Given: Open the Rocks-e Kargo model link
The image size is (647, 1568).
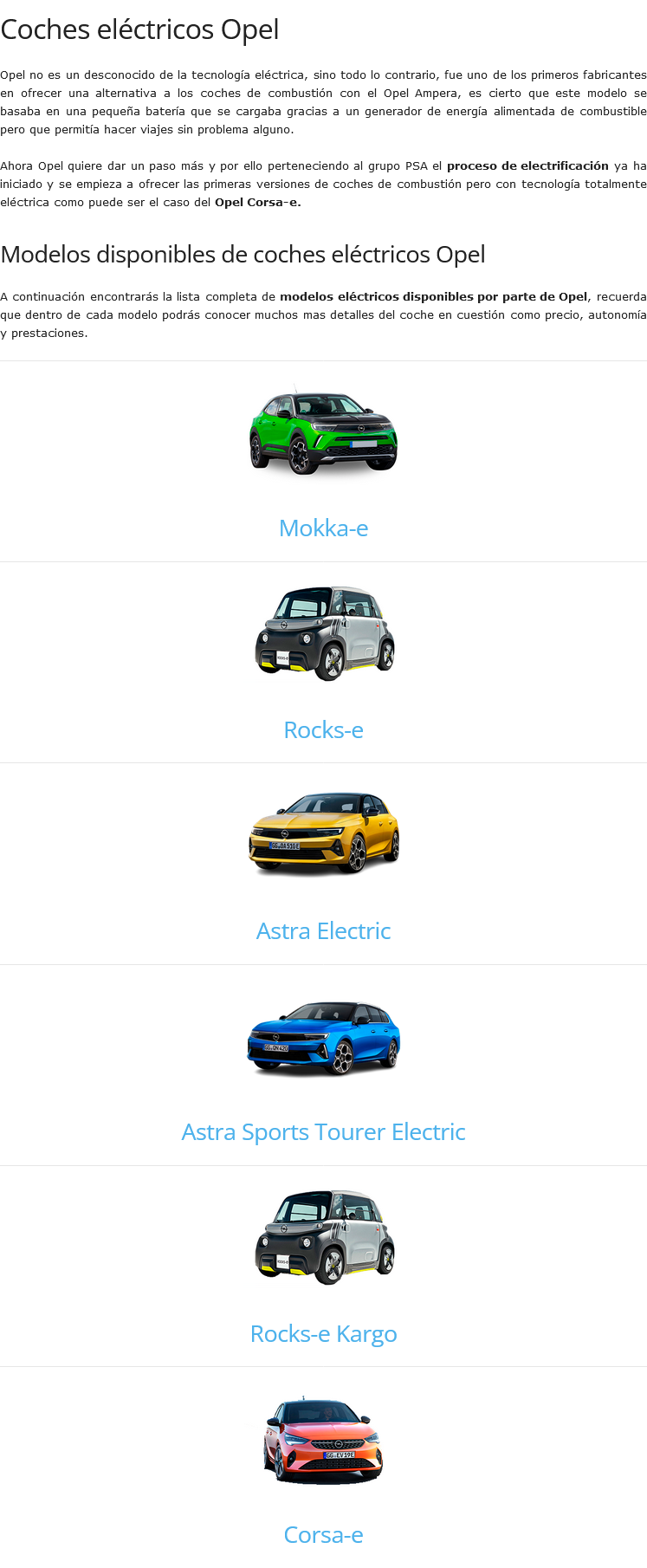Looking at the screenshot, I should tap(323, 1333).
